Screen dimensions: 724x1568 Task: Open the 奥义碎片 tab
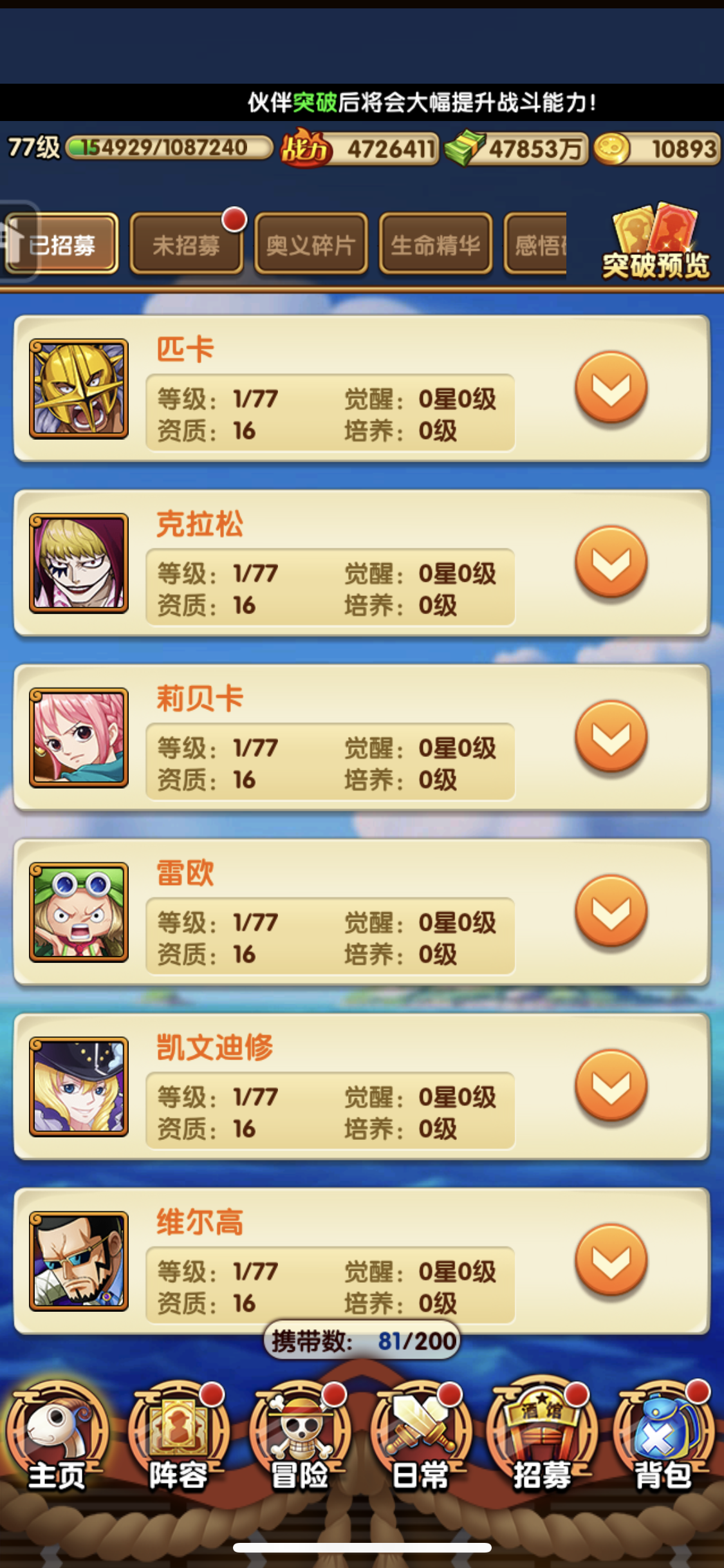pyautogui.click(x=311, y=245)
